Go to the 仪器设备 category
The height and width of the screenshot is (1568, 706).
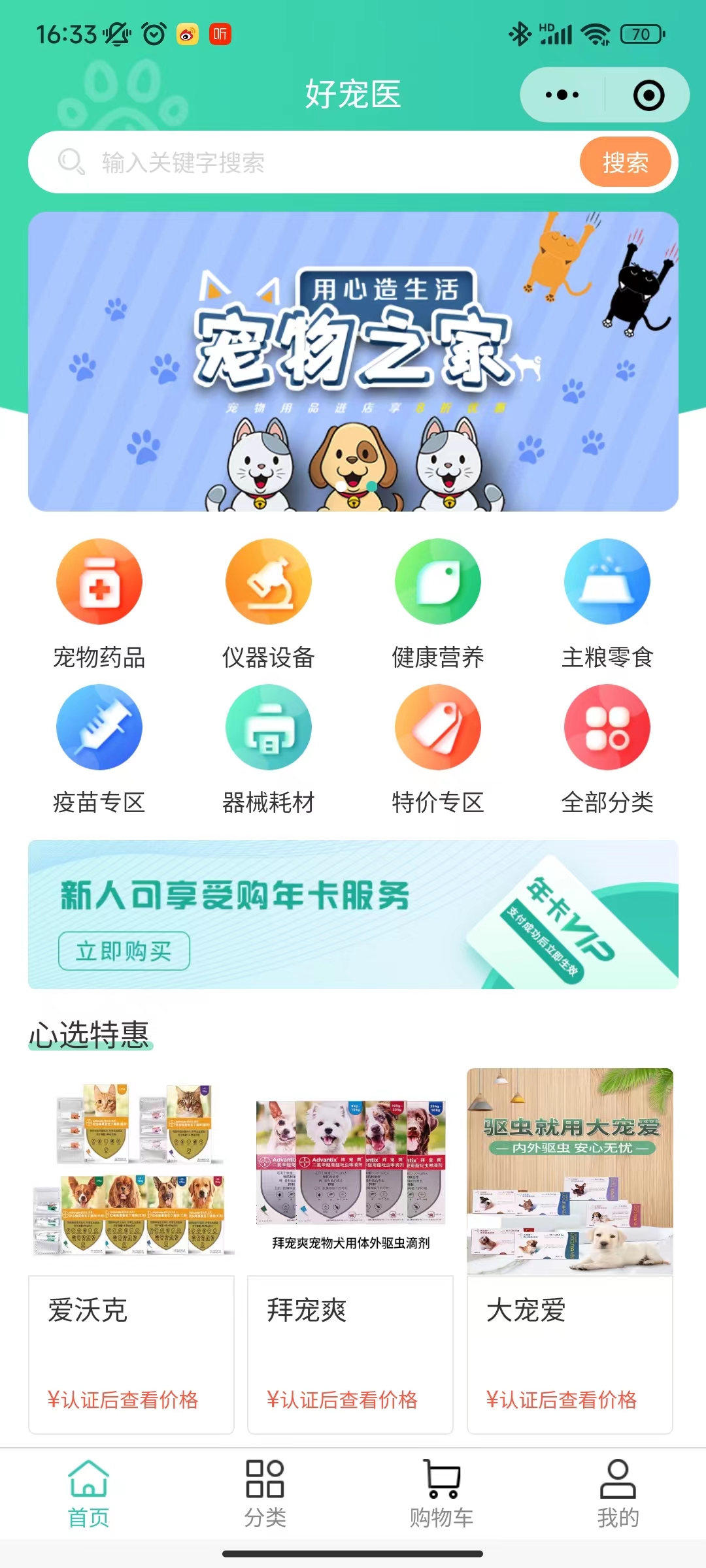(268, 602)
